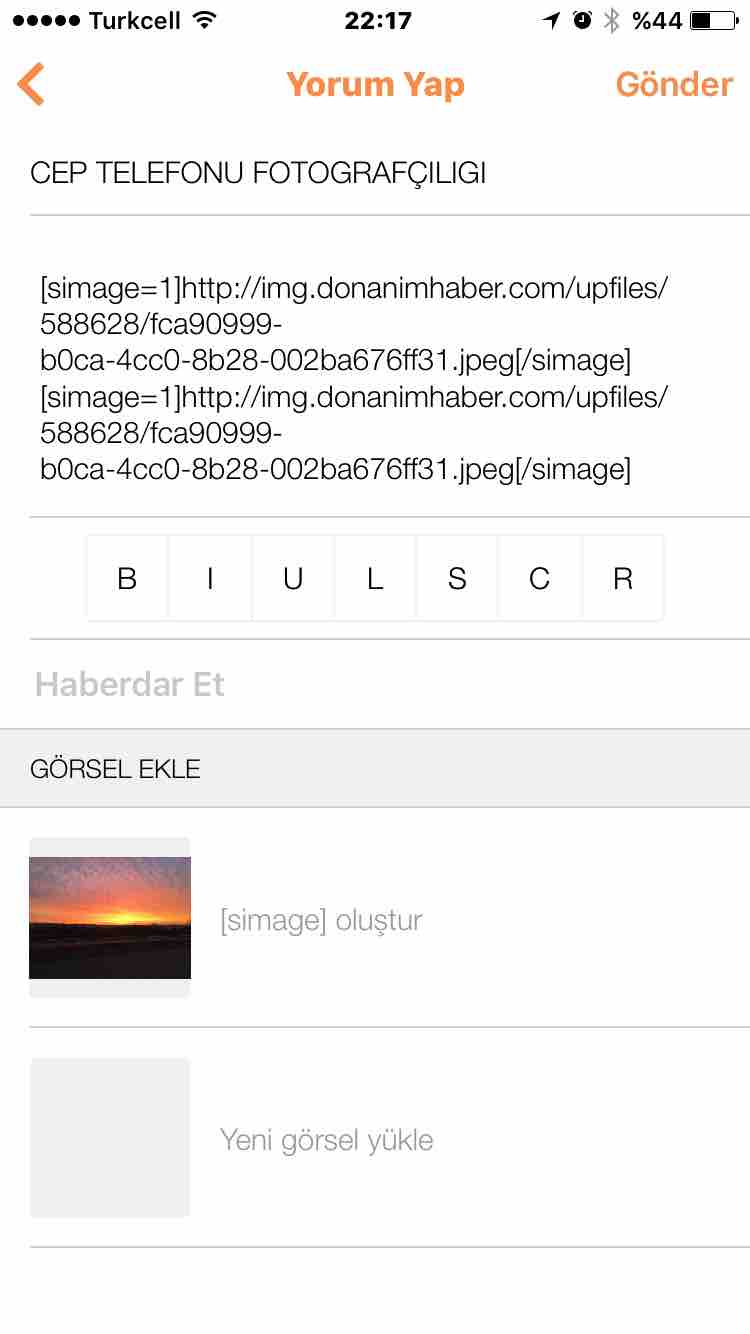The image size is (750, 1334).
Task: Apply bold with the B button
Action: pyautogui.click(x=127, y=579)
